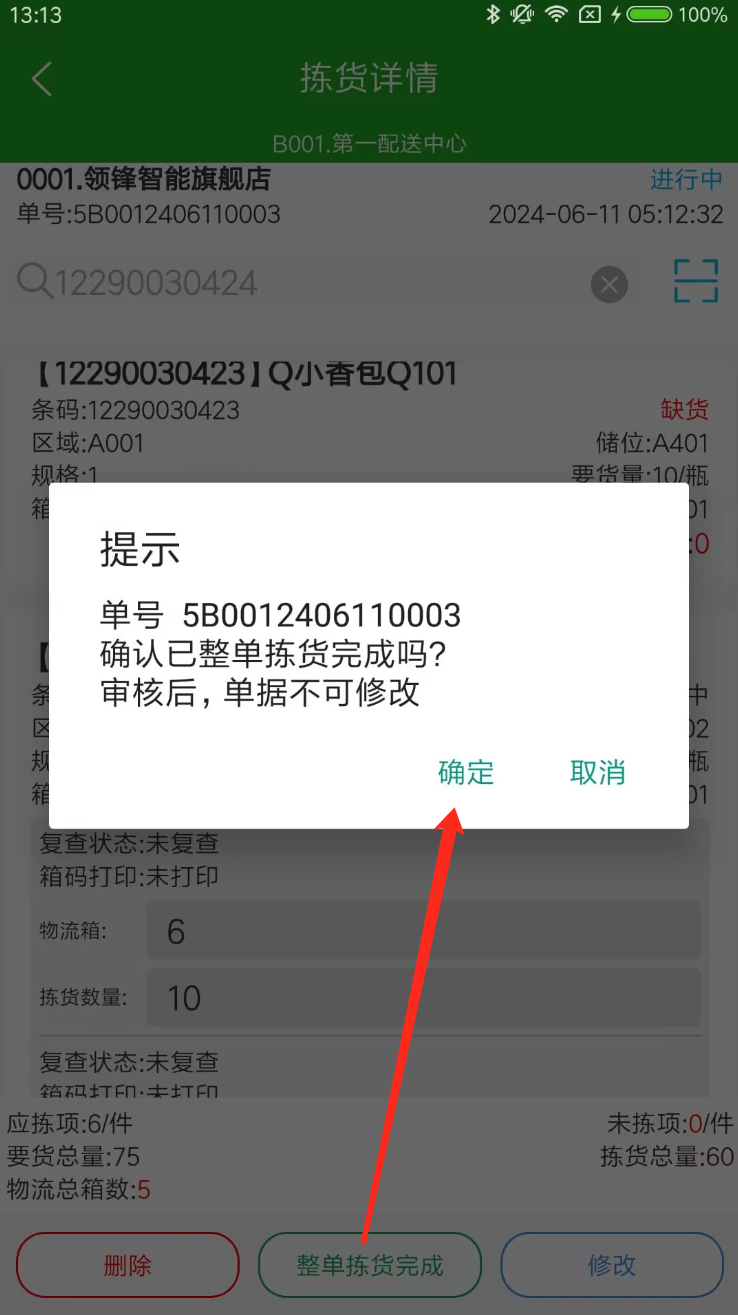Go back using the top-left arrow
The width and height of the screenshot is (738, 1315).
point(41,78)
